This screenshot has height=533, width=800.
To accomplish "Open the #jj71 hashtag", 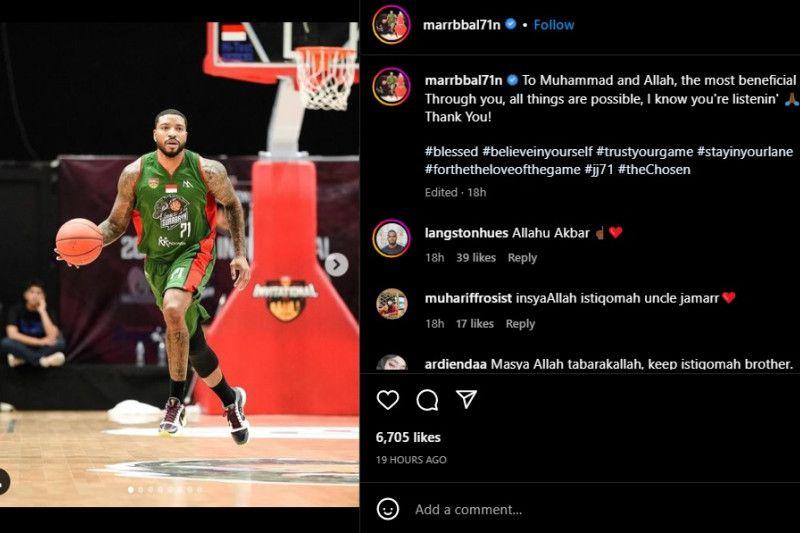I will pos(598,169).
